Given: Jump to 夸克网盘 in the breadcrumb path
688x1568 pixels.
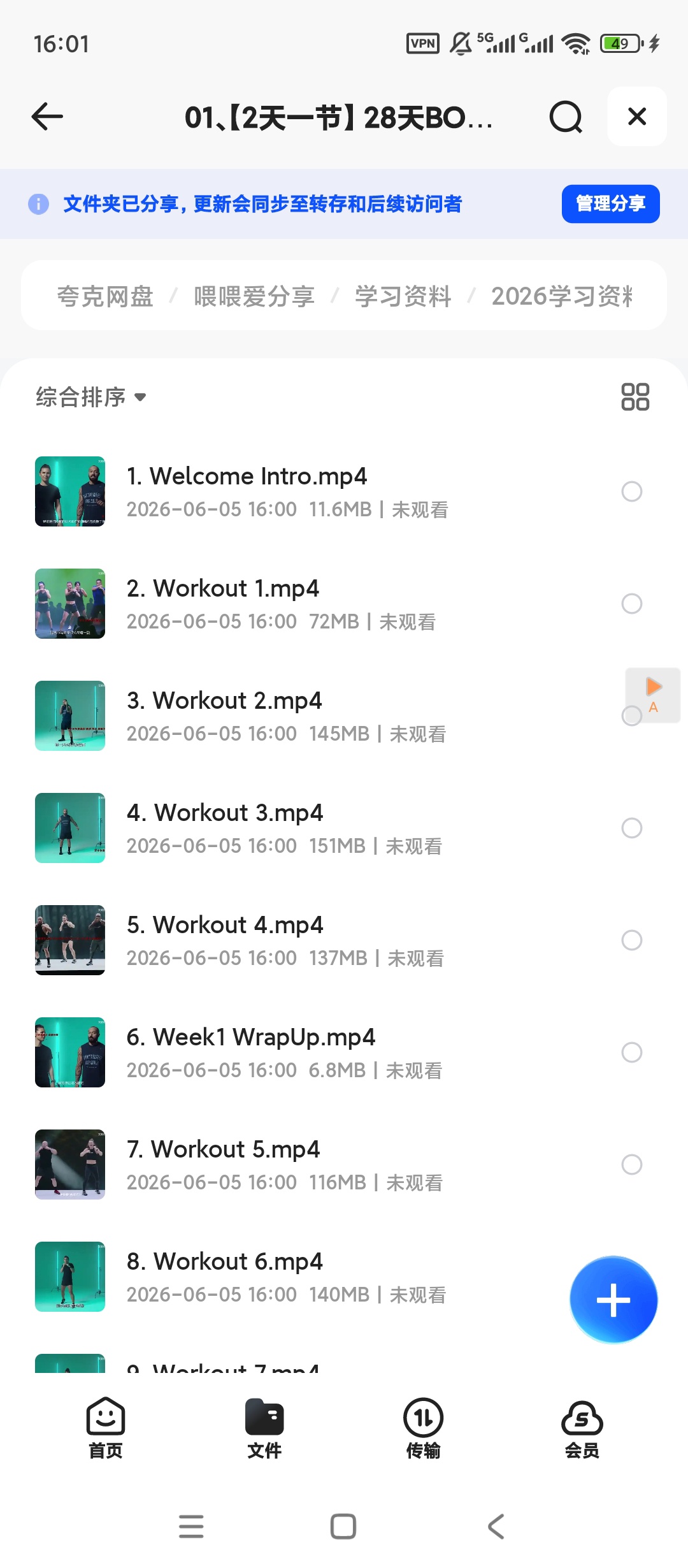Looking at the screenshot, I should (106, 296).
